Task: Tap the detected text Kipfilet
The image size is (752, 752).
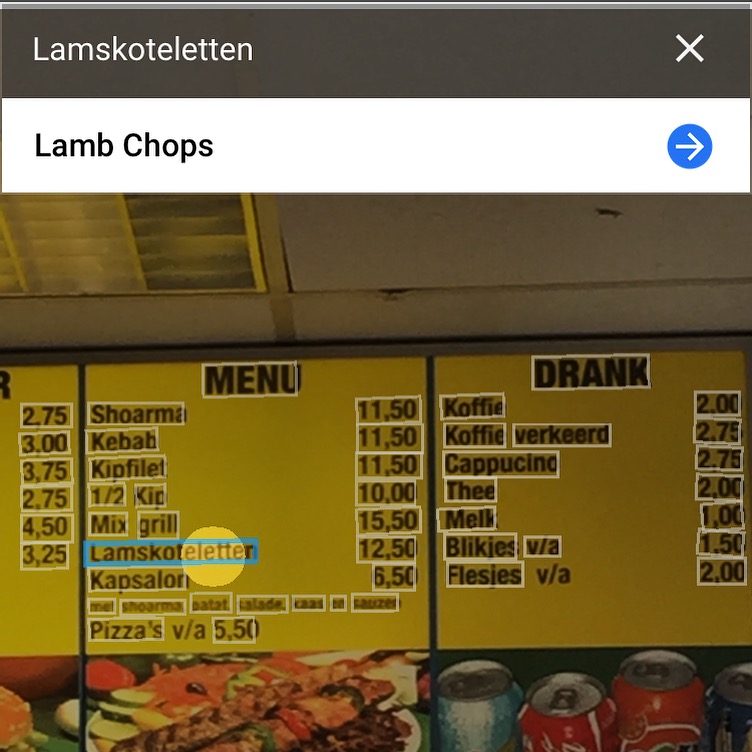Action: pos(127,468)
